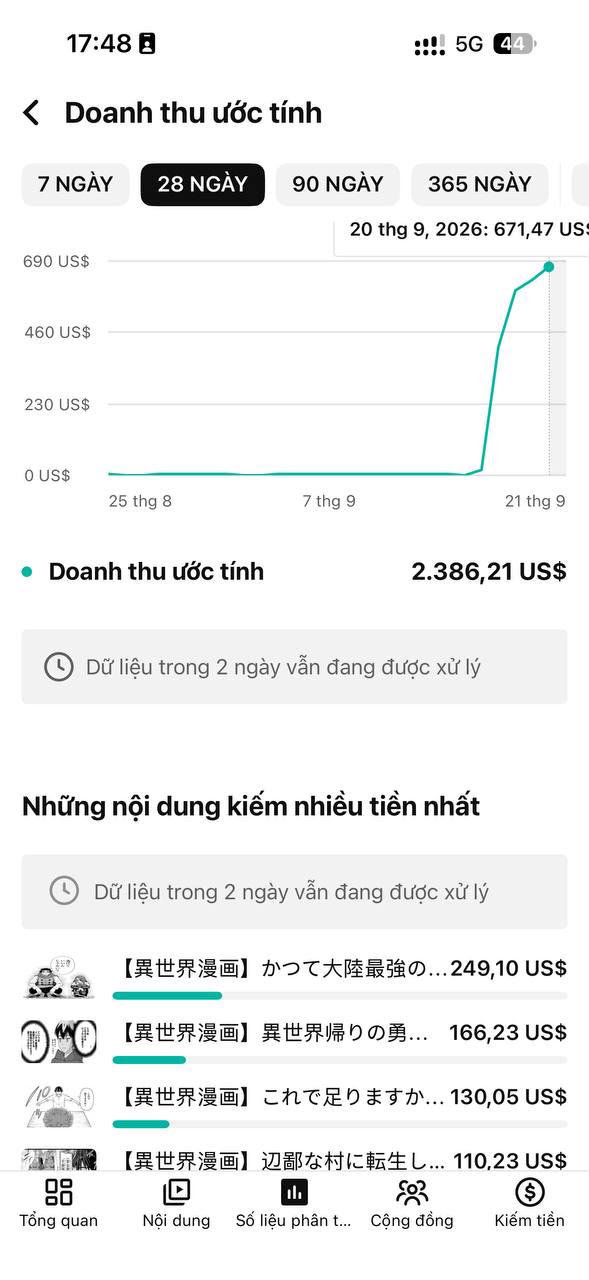Open the video earning 130,05 US$
This screenshot has height=1280, width=589.
click(x=294, y=1106)
